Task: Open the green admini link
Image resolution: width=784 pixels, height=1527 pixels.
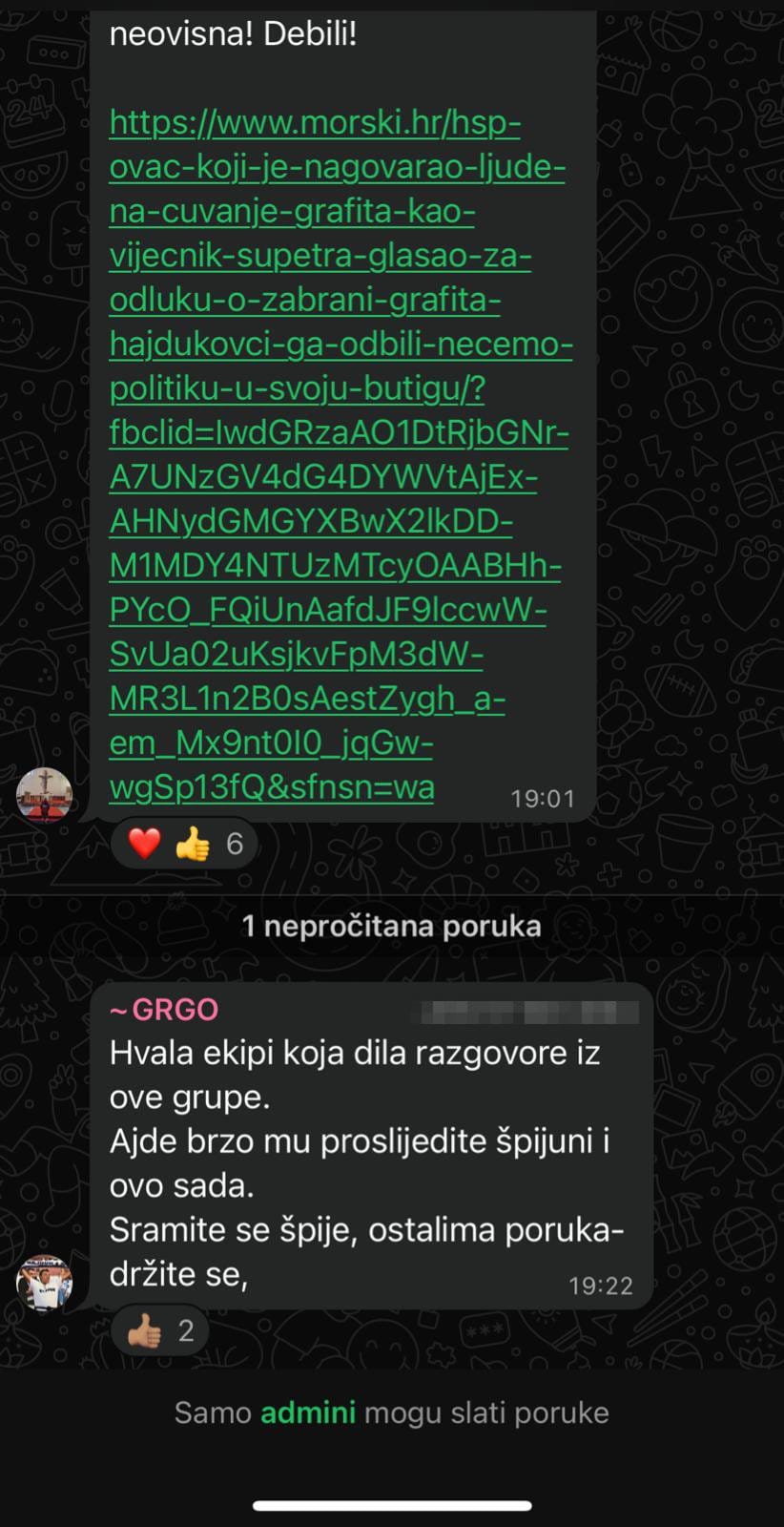Action: click(307, 1412)
